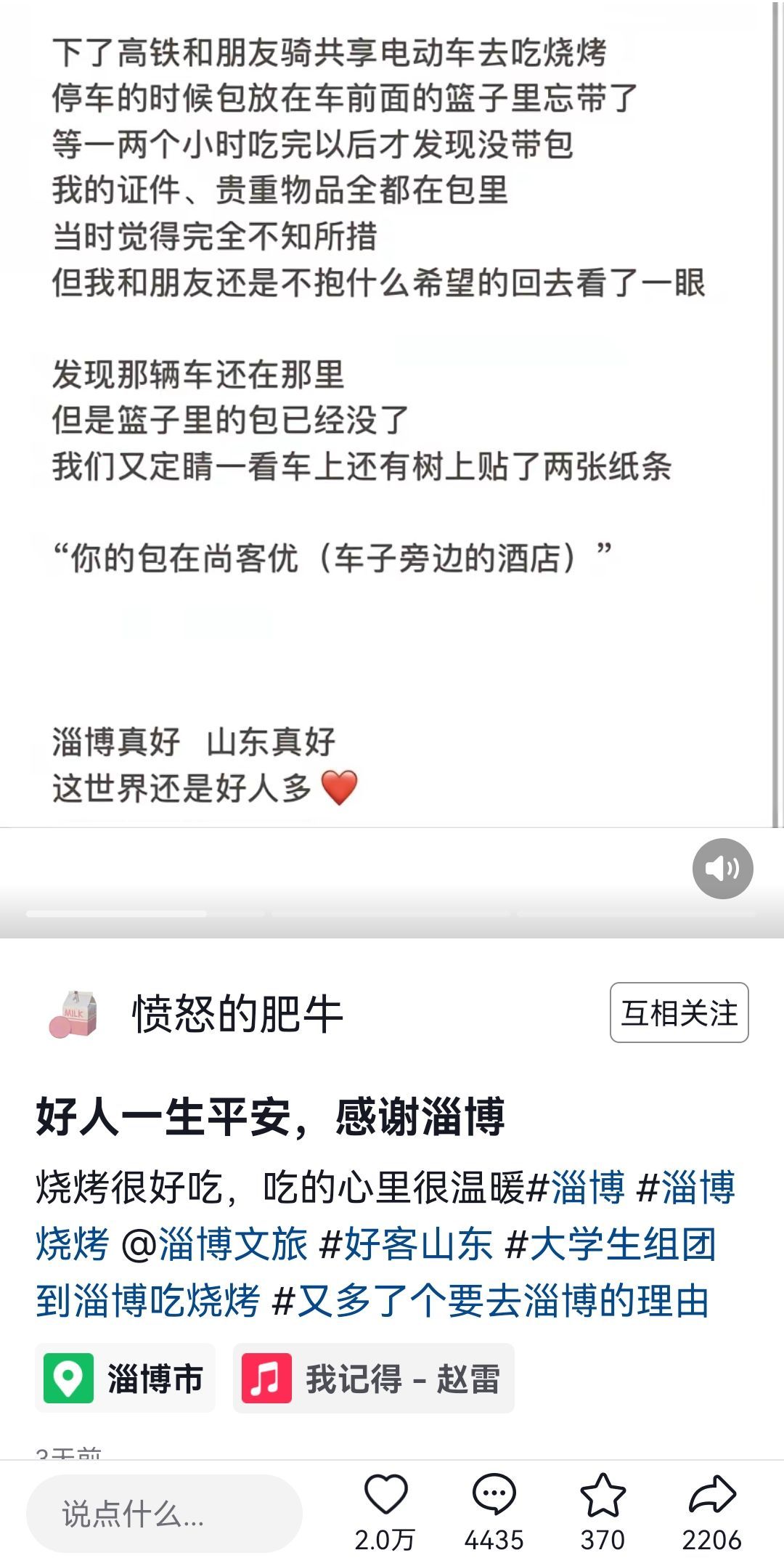Add this post to favorites with the star
Image resolution: width=784 pixels, height=1566 pixels.
pos(603,1495)
